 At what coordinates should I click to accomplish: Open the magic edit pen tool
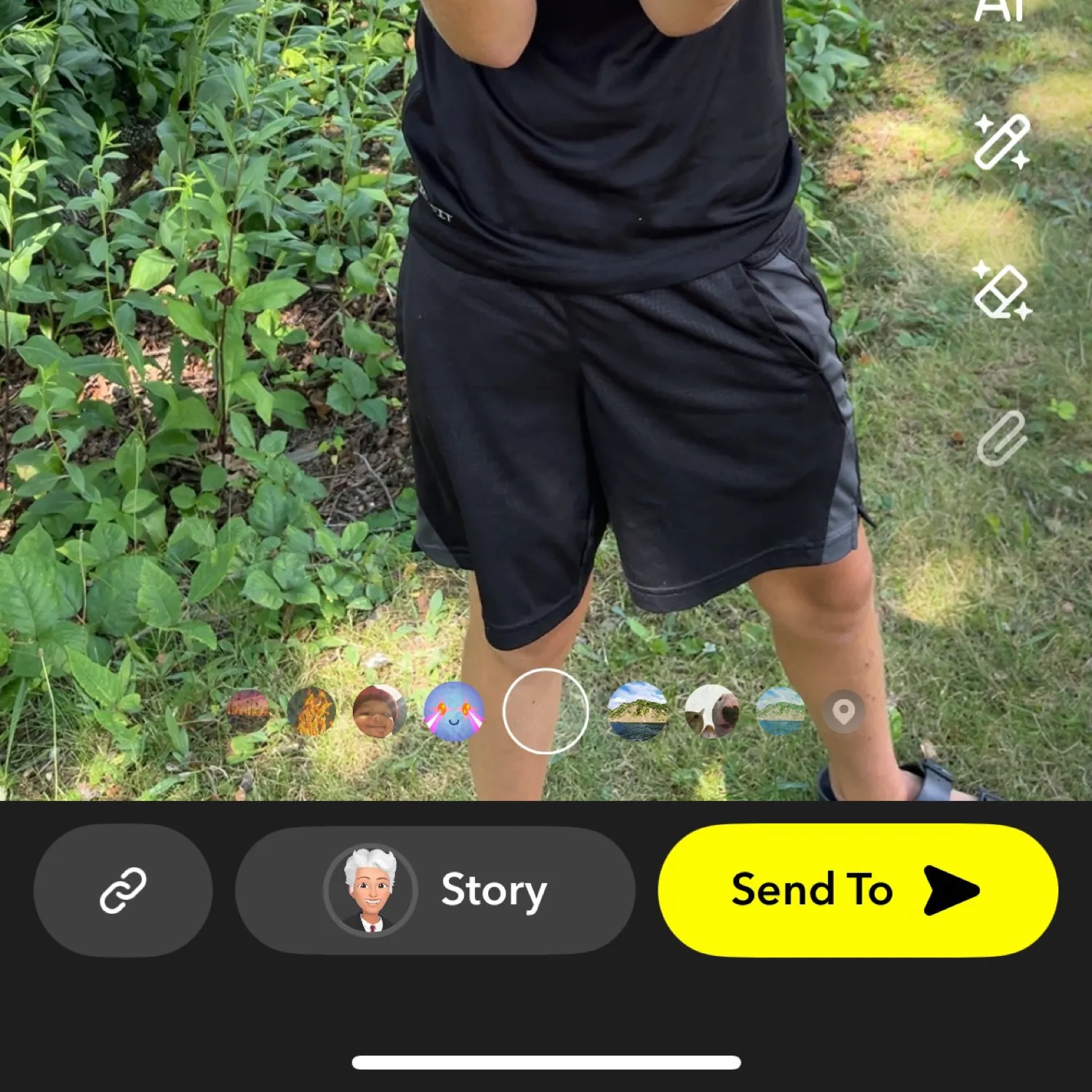[1002, 142]
